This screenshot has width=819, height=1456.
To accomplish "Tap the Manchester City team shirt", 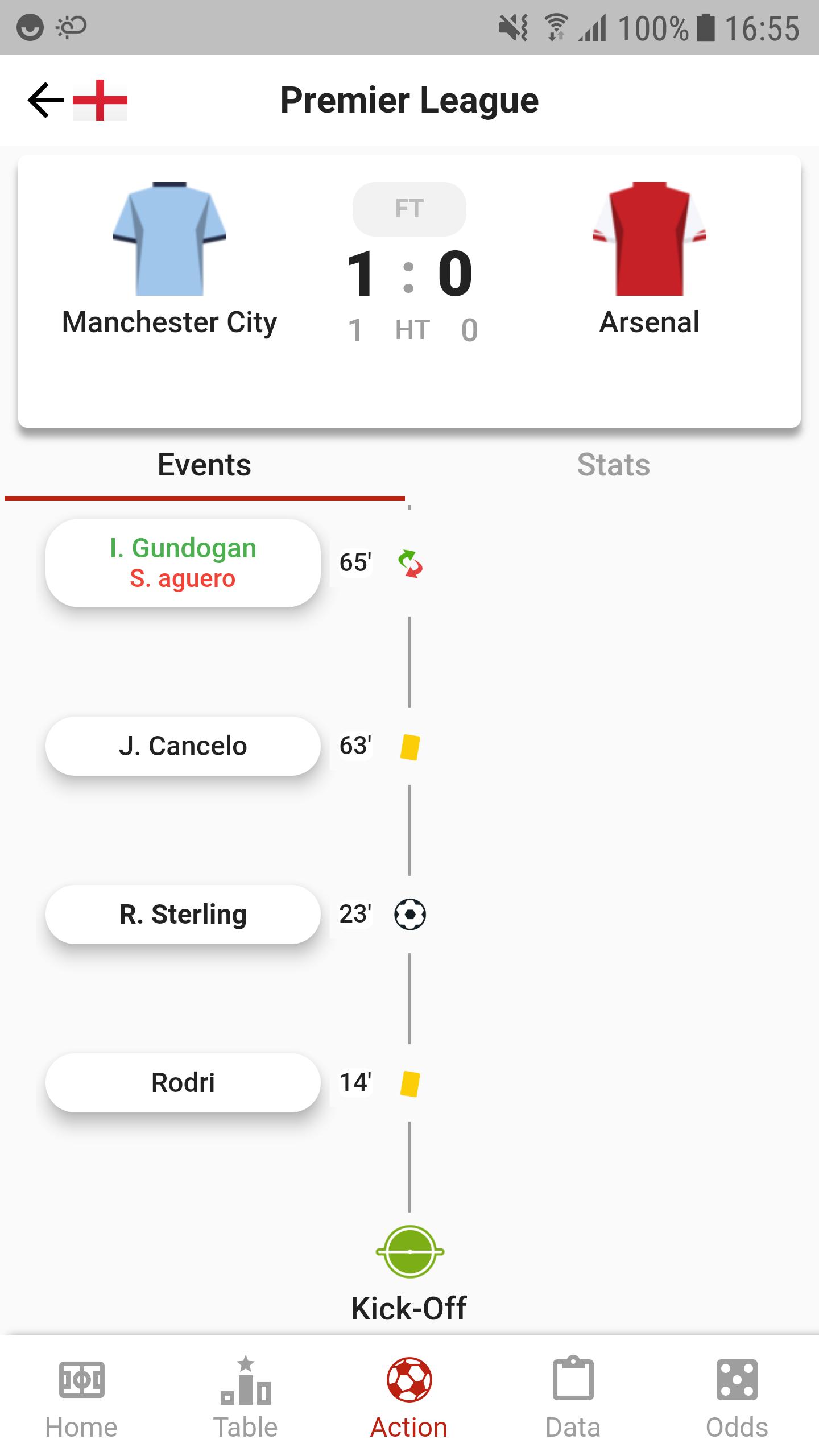I will tap(169, 238).
